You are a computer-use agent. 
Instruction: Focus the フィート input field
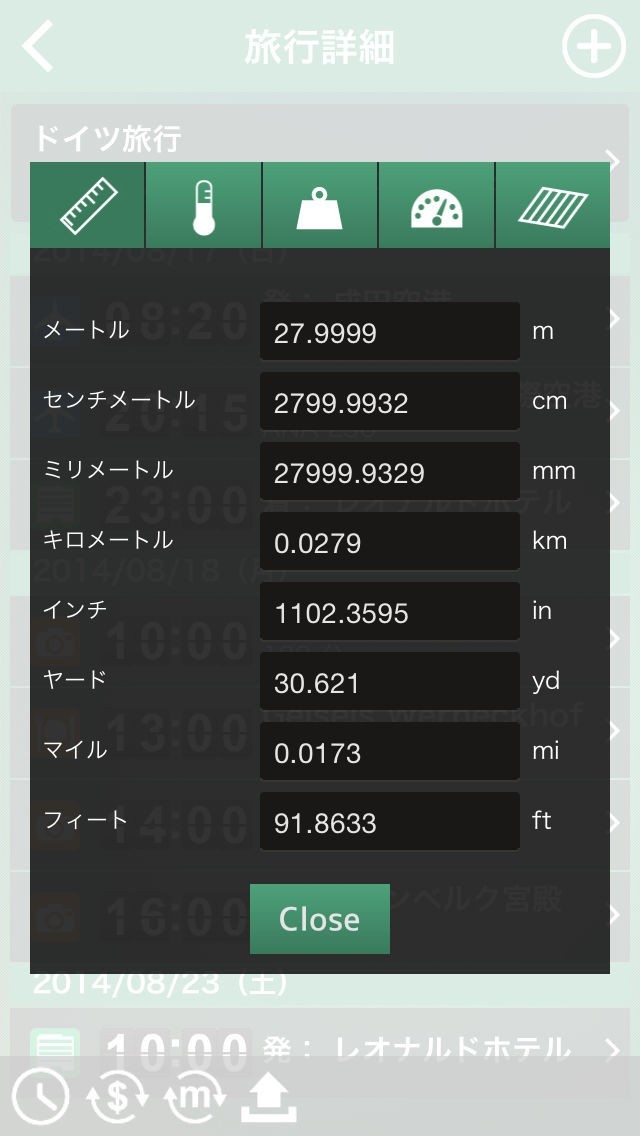[390, 821]
